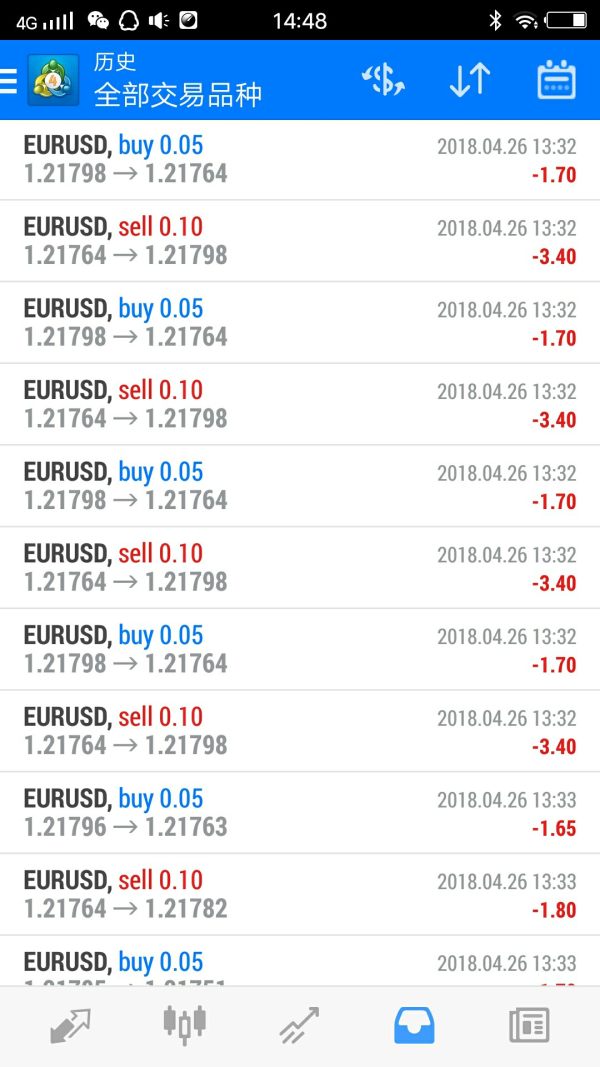Choose history period with calendar icon
Image resolution: width=600 pixels, height=1067 pixels.
[556, 80]
